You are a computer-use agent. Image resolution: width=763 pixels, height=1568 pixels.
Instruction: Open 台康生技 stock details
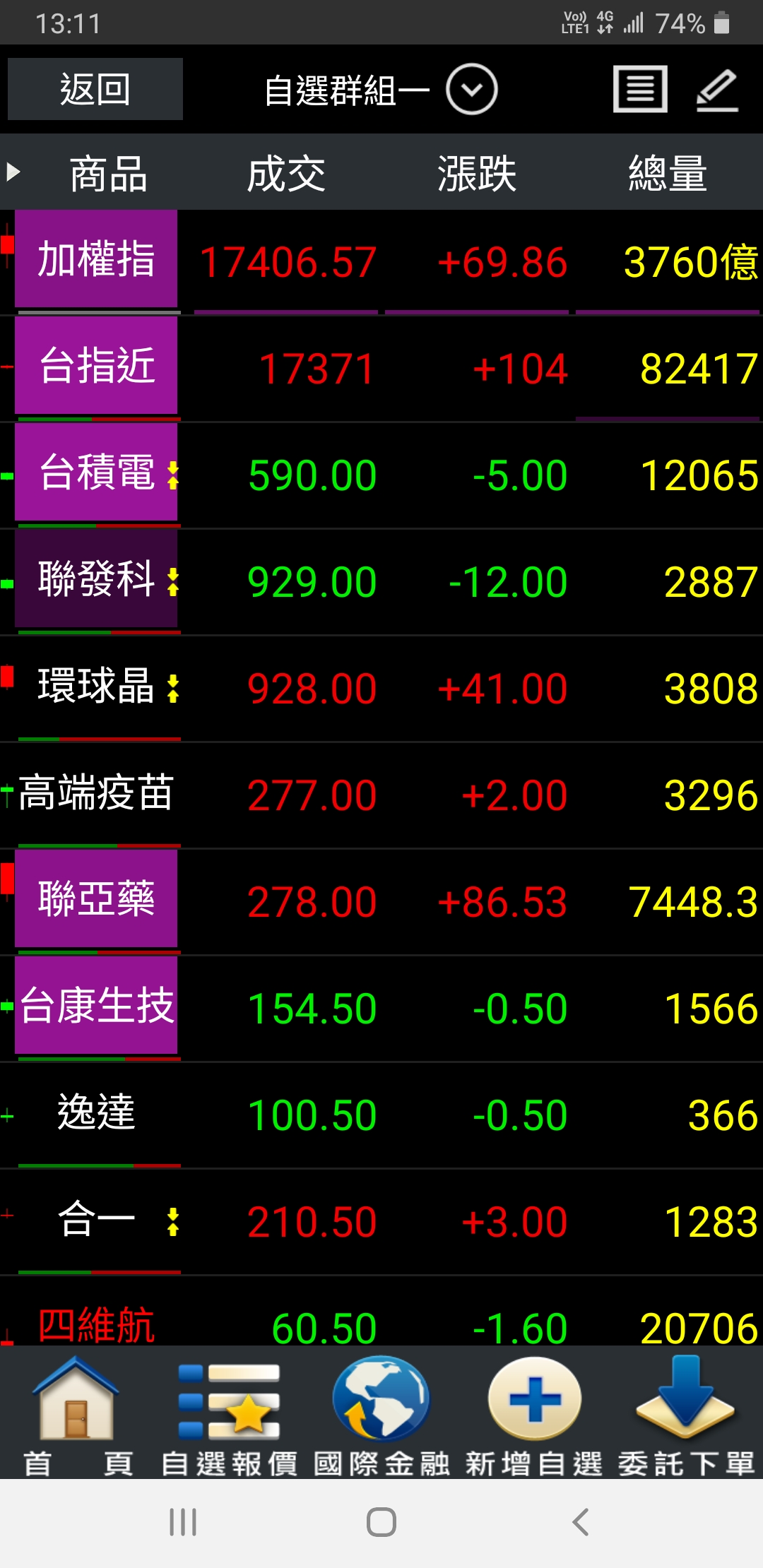(x=96, y=1006)
